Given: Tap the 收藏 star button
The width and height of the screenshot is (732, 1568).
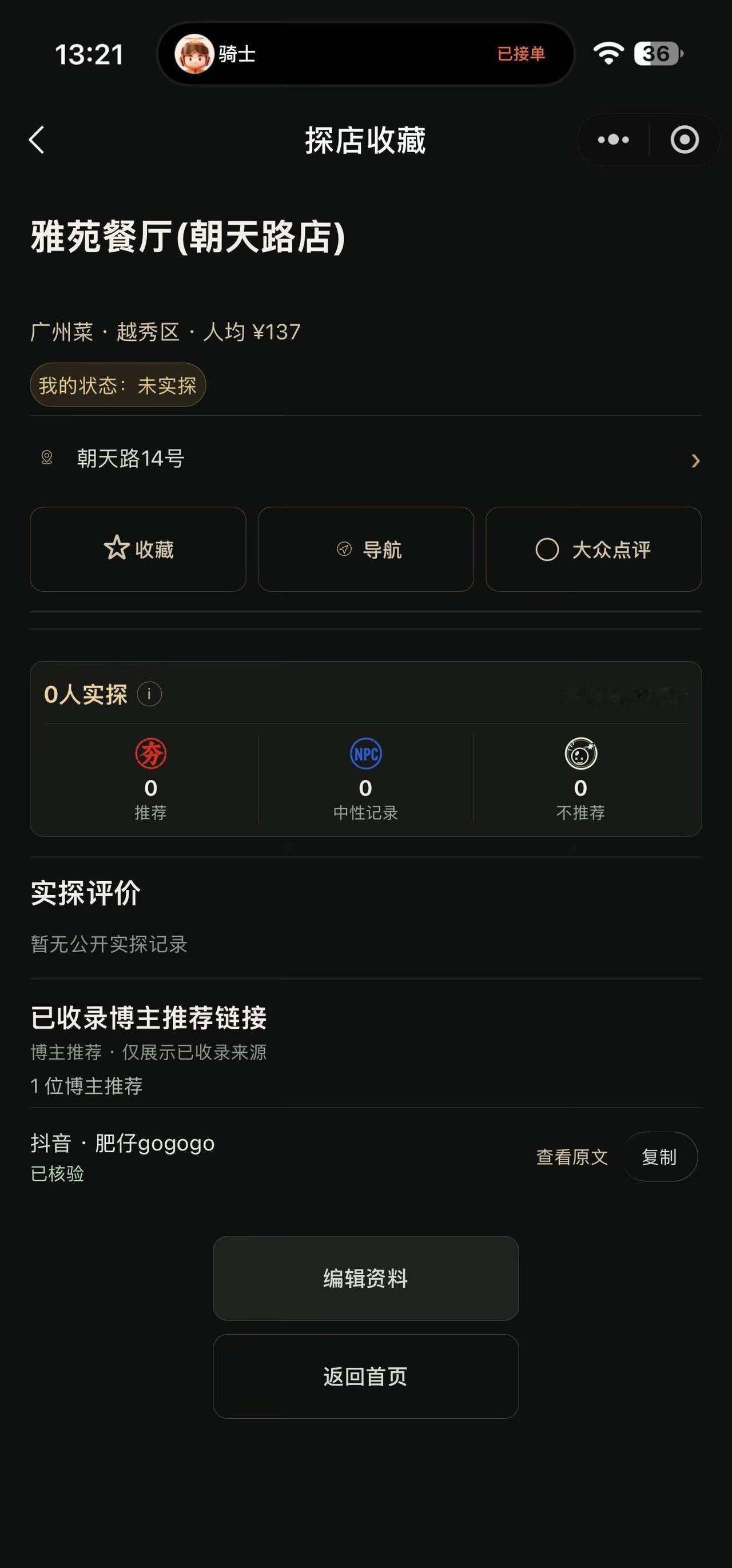Looking at the screenshot, I should [138, 549].
